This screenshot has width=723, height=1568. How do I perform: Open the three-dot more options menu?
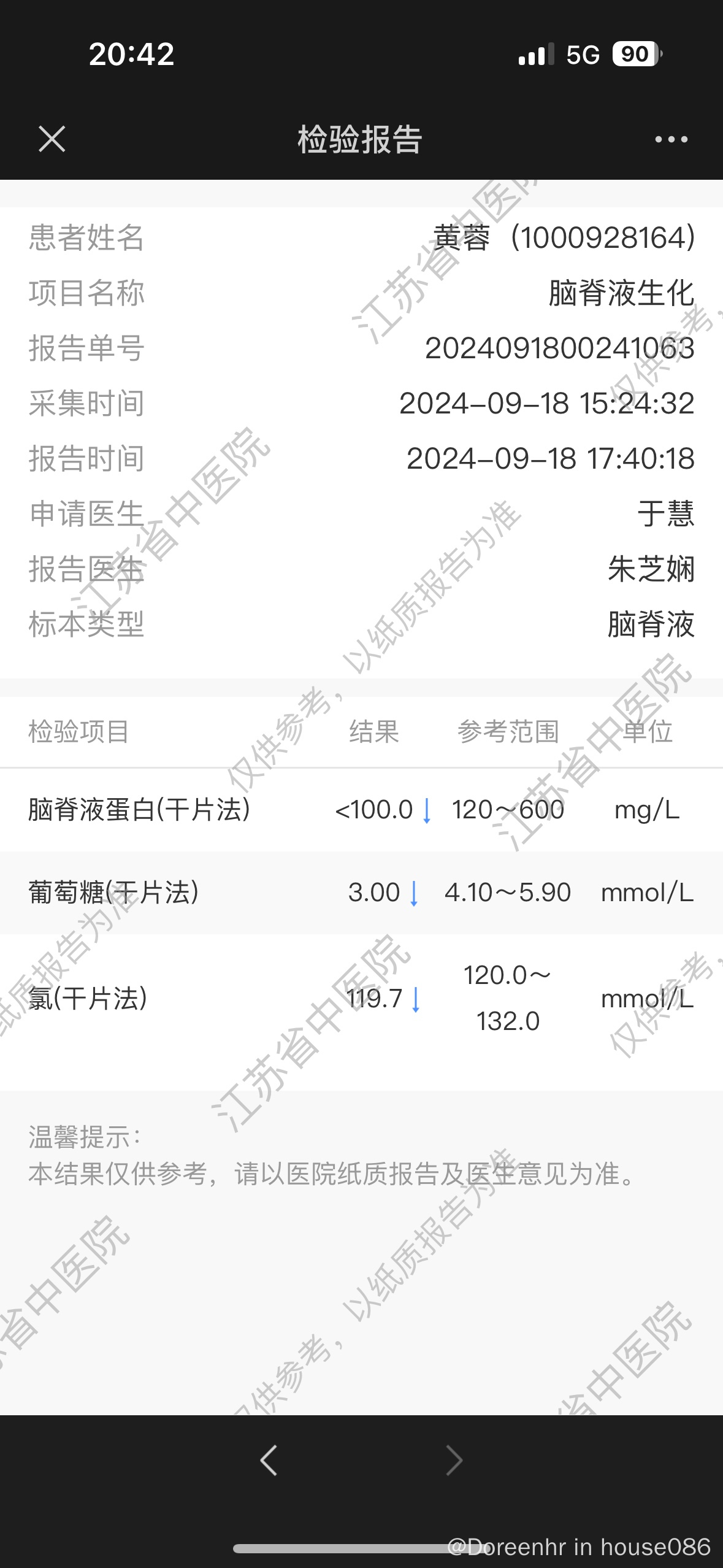671,139
